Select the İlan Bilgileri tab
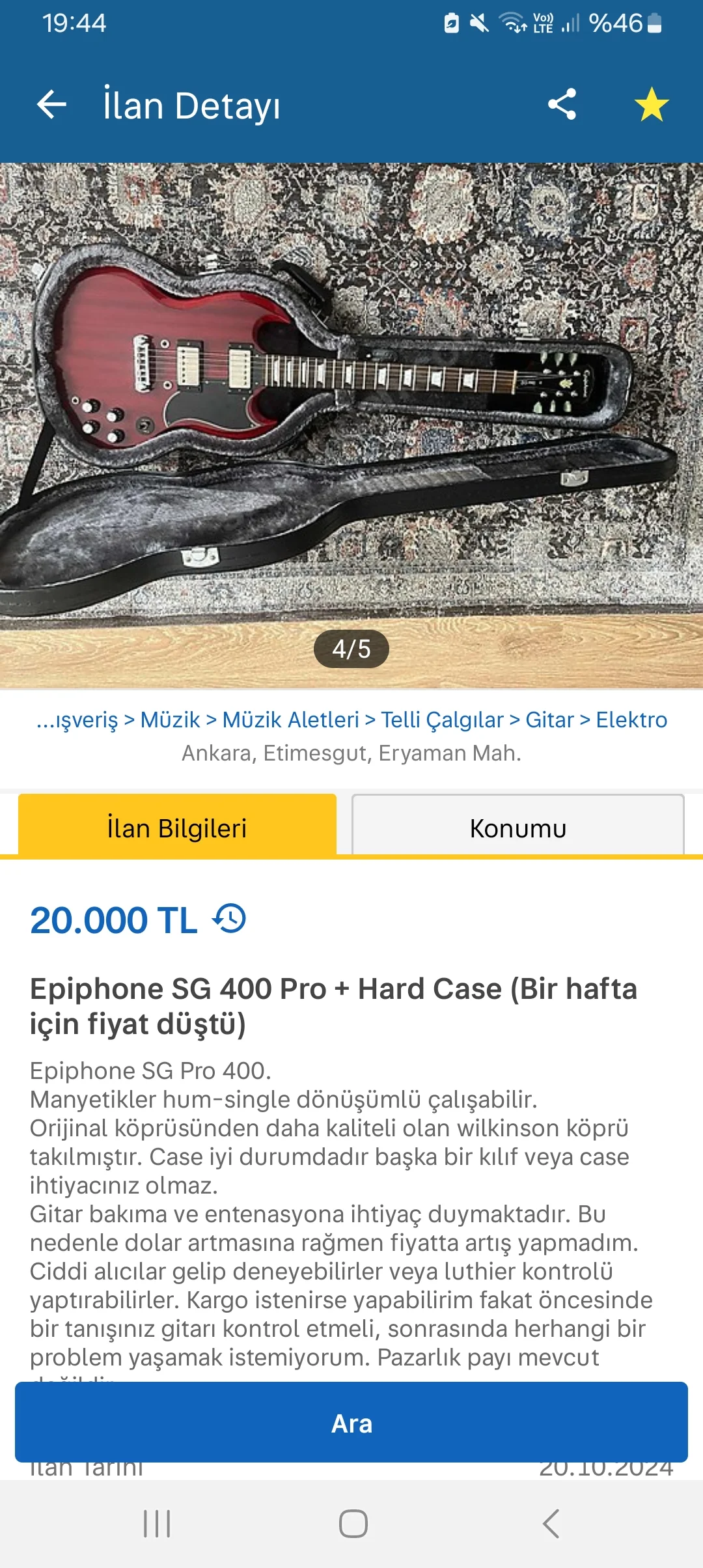This screenshot has height=1568, width=703. click(177, 828)
